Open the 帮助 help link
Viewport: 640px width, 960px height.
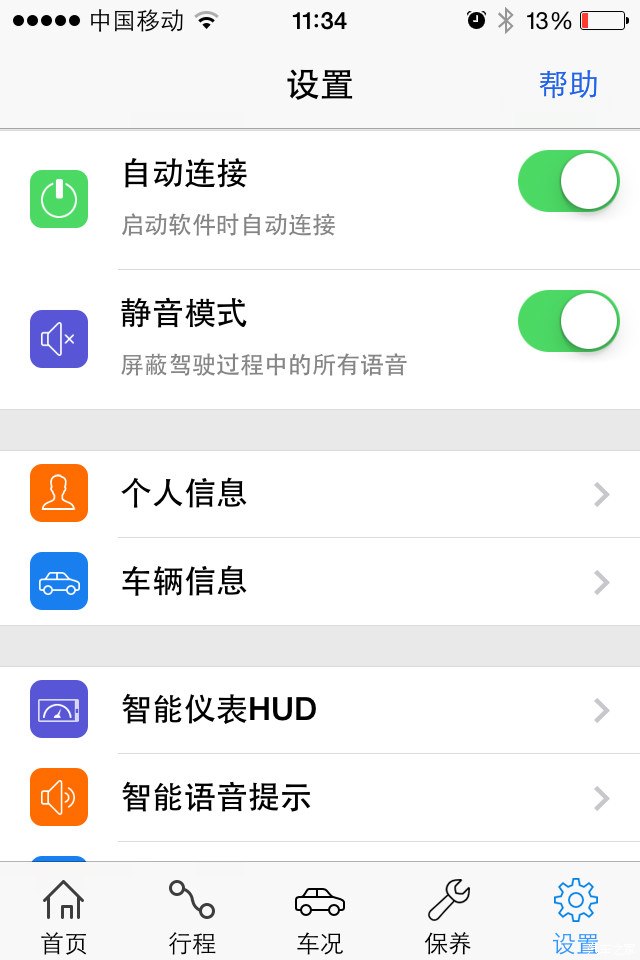[568, 85]
